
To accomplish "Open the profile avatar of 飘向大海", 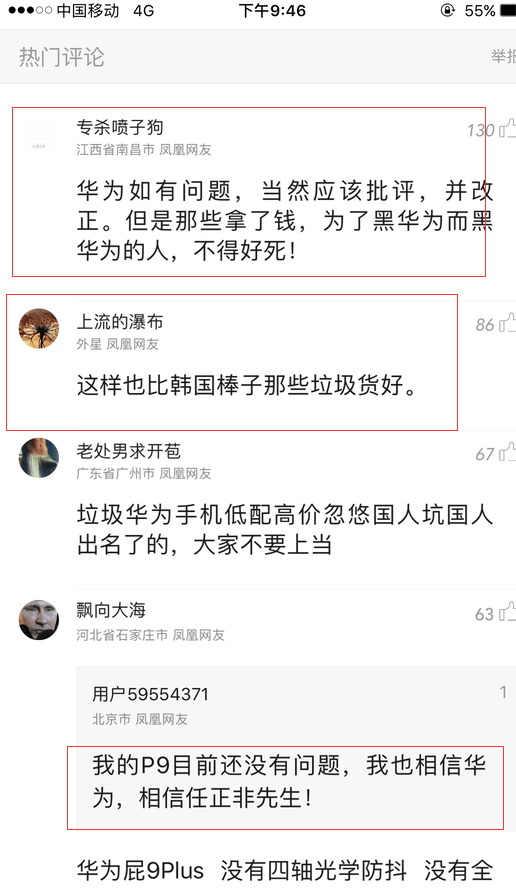I will tap(39, 620).
